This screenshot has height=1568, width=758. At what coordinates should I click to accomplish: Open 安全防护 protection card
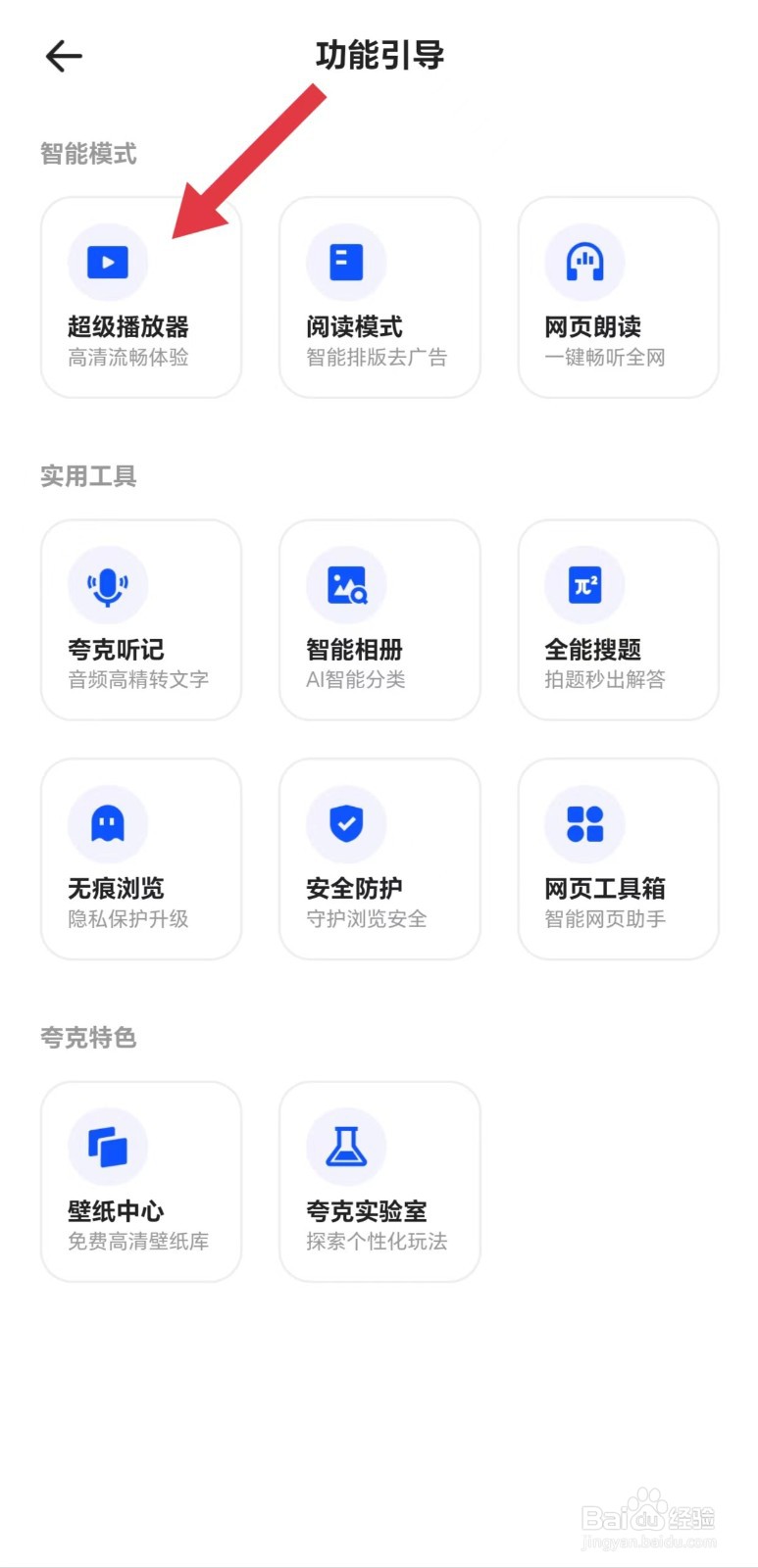point(379,859)
